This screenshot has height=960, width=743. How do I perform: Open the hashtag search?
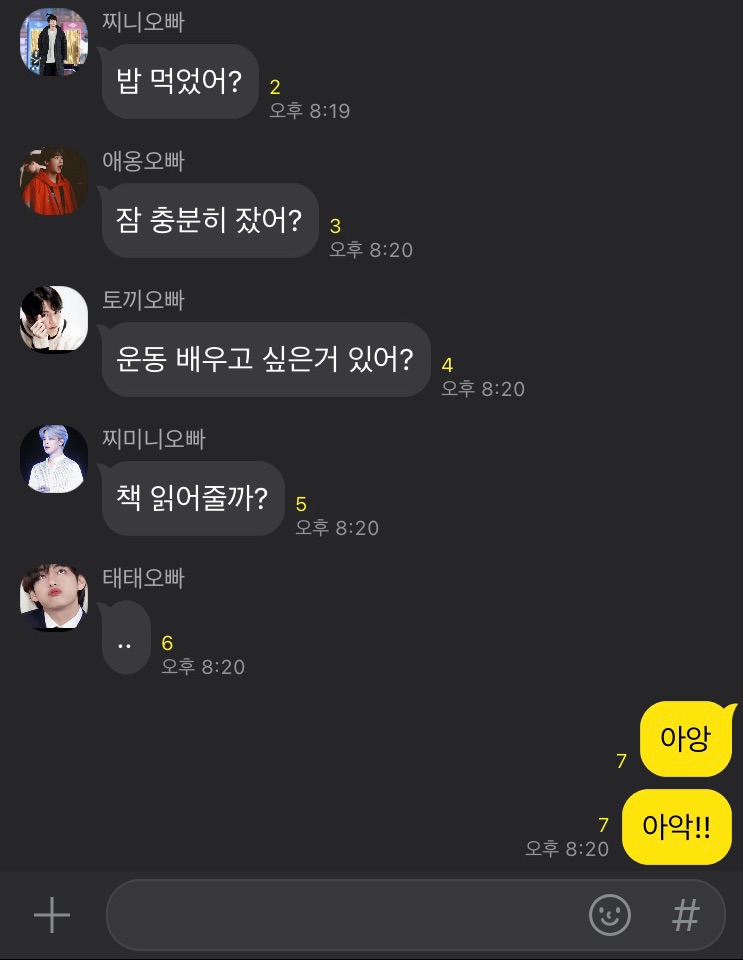(685, 915)
